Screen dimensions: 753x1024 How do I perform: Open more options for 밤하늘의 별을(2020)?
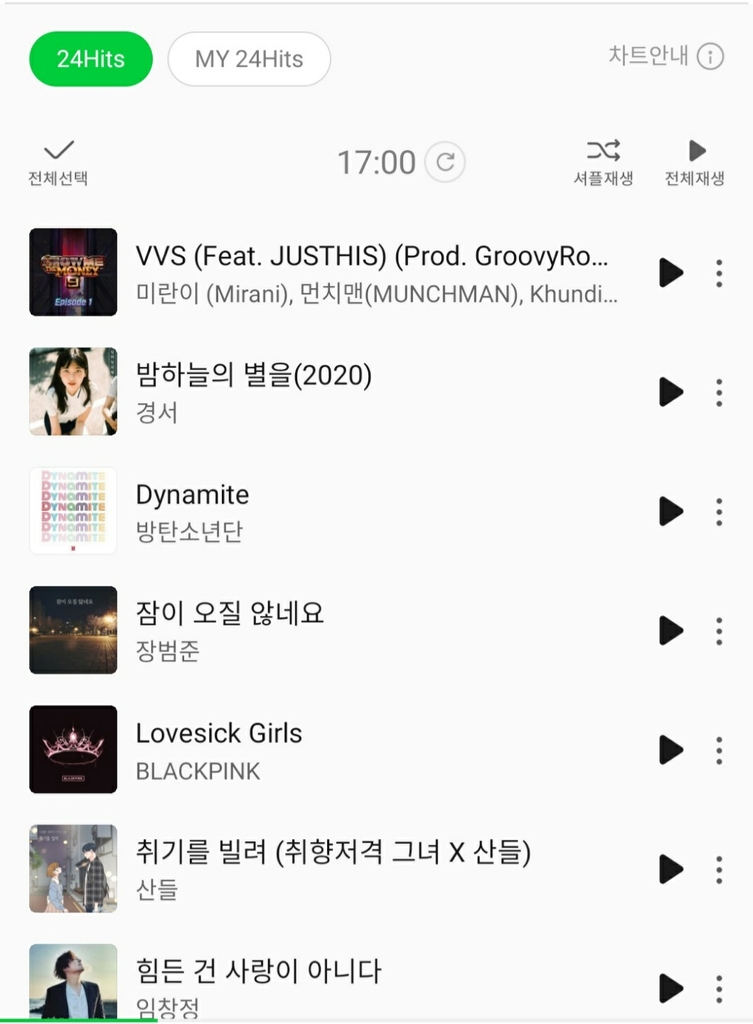click(x=719, y=392)
